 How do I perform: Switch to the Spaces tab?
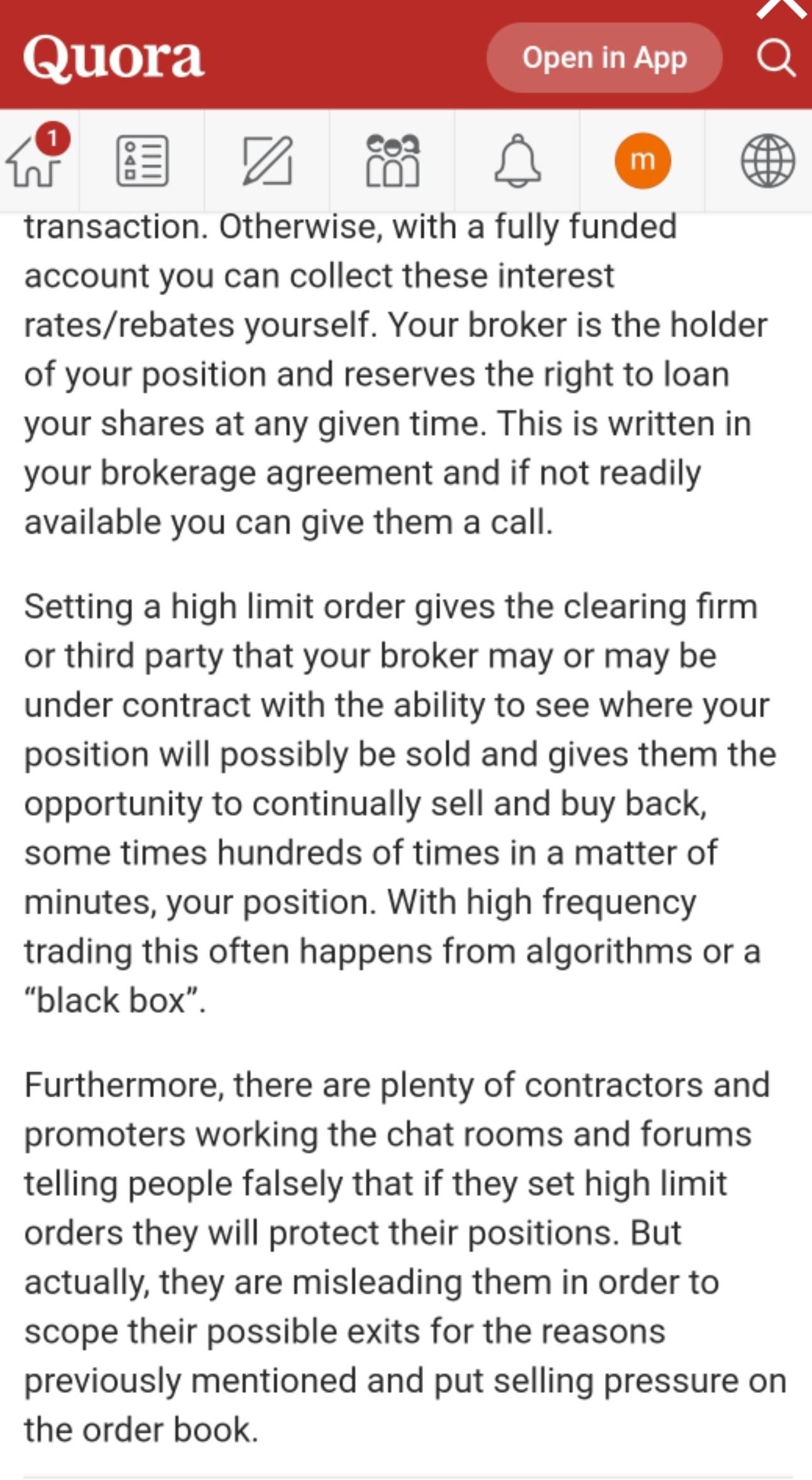(x=392, y=161)
